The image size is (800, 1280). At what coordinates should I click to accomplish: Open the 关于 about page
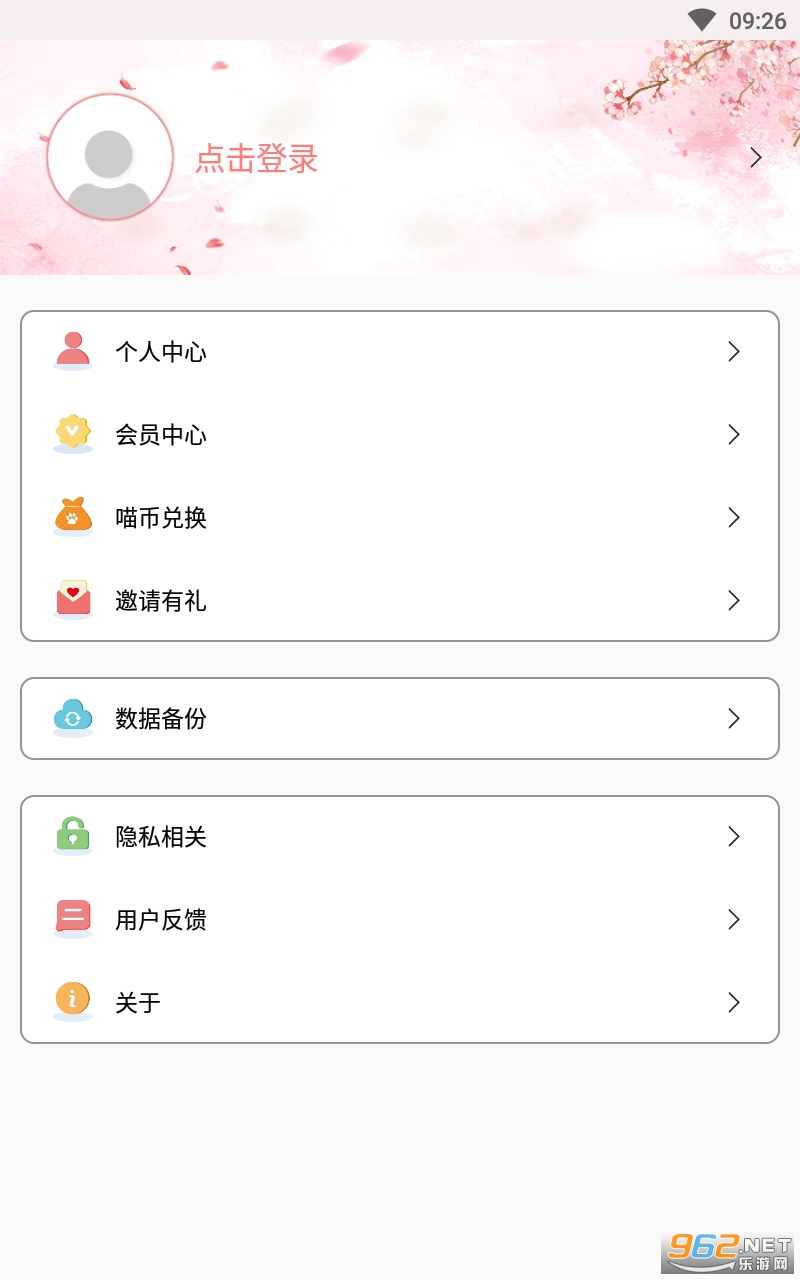tap(400, 1002)
